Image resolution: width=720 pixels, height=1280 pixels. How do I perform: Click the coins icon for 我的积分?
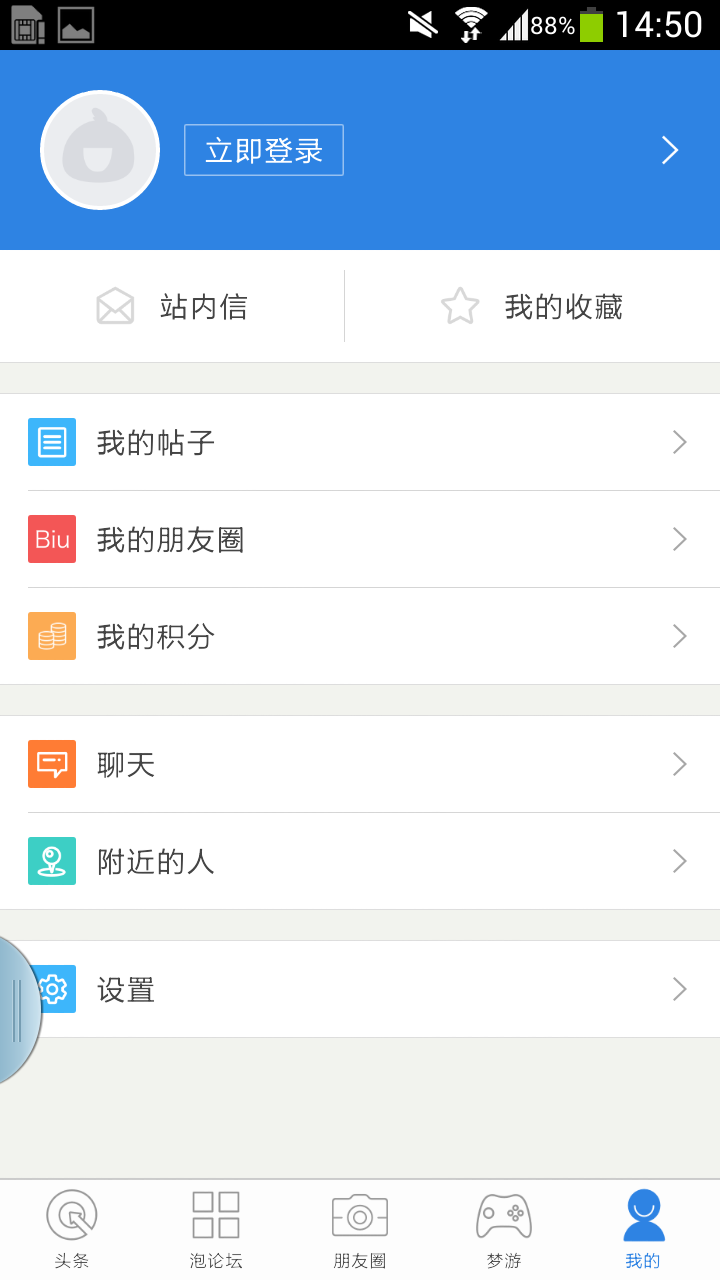51,635
